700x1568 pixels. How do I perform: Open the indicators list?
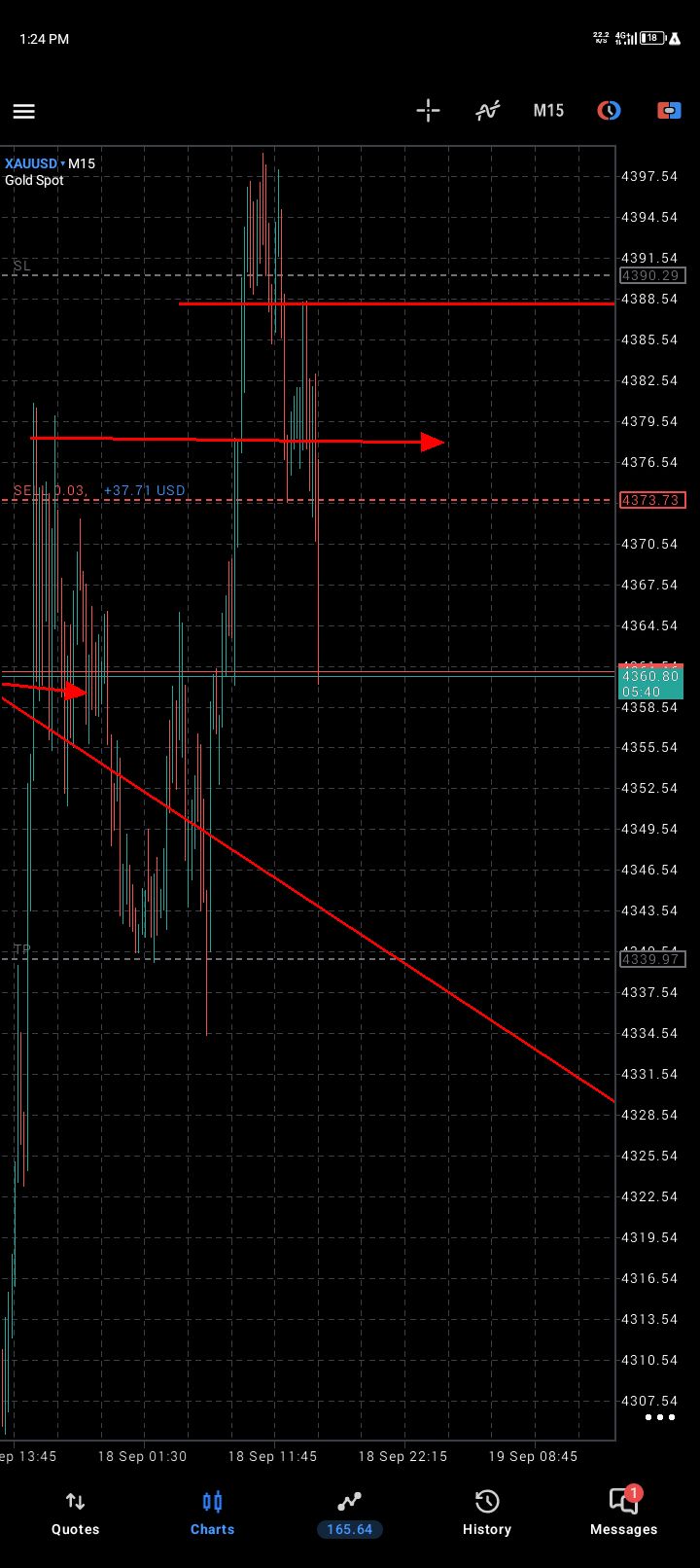coord(488,111)
